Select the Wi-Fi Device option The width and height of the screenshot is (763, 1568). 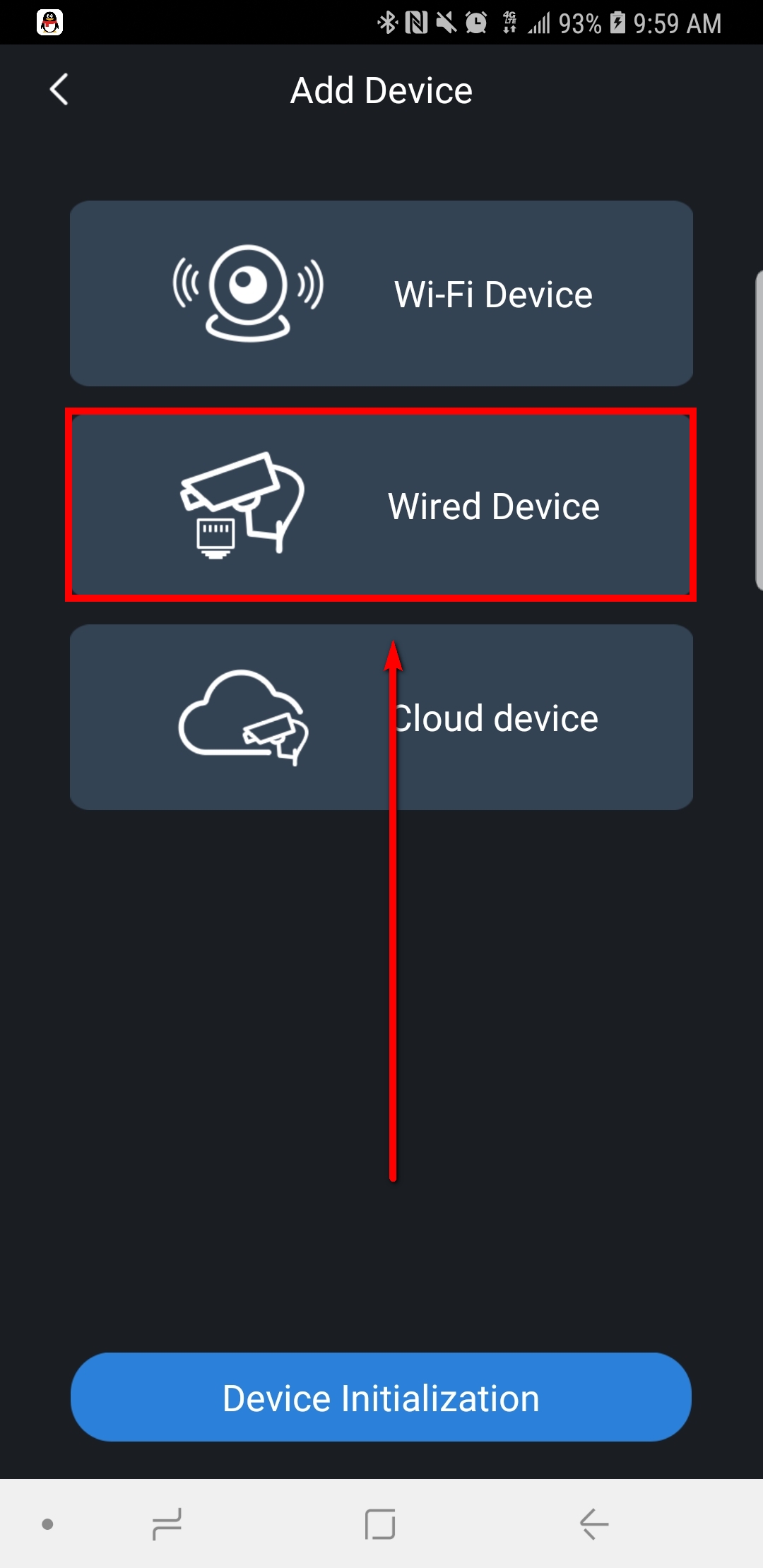click(x=381, y=293)
